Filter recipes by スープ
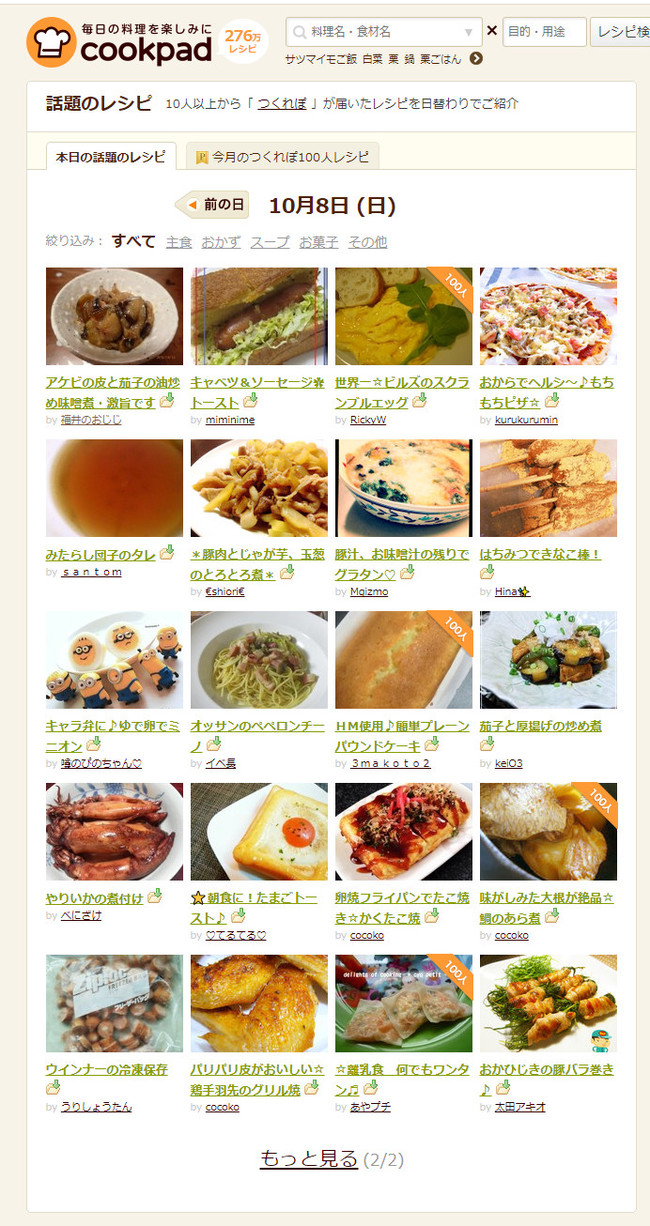The image size is (650, 1226). pyautogui.click(x=270, y=242)
